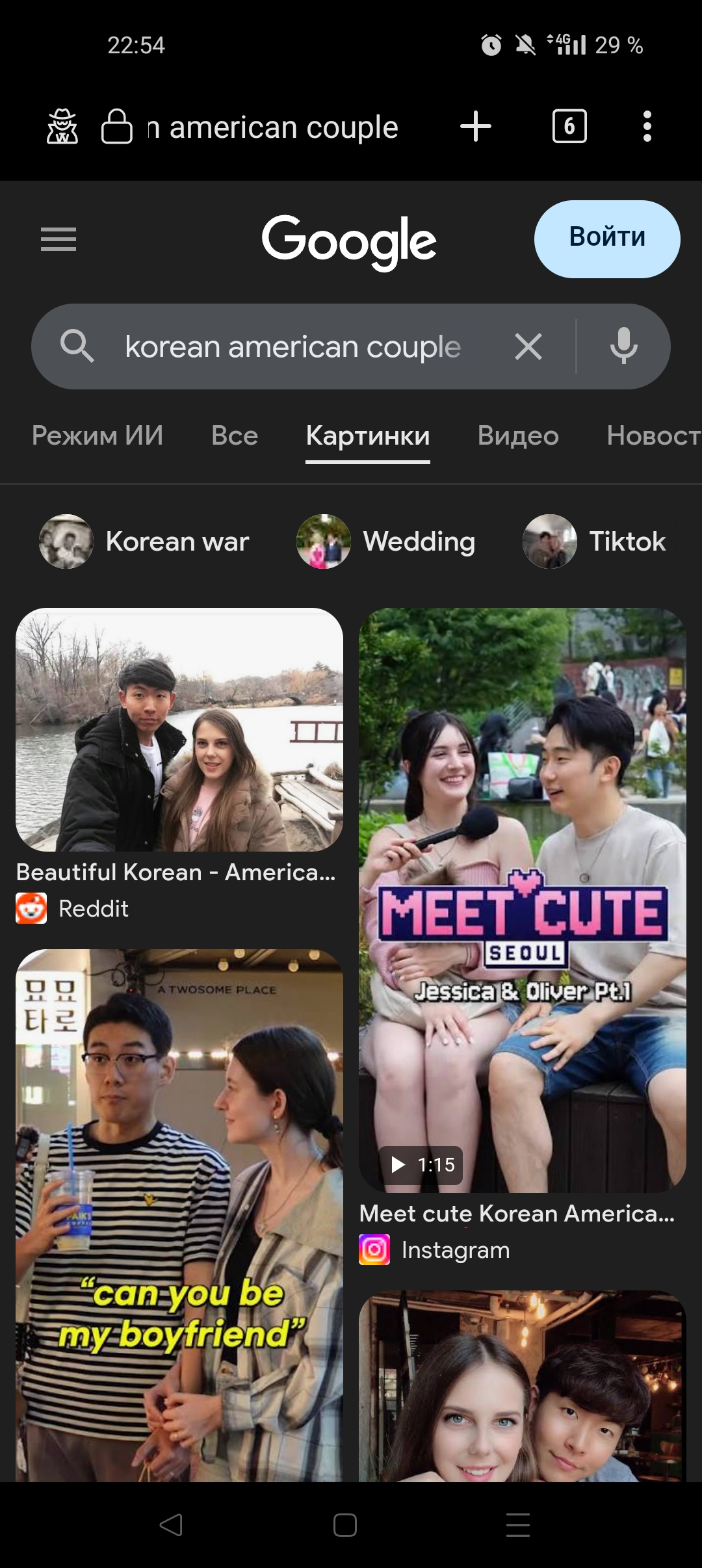Switch to the Все results tab
Image resolution: width=702 pixels, height=1568 pixels.
coord(235,436)
